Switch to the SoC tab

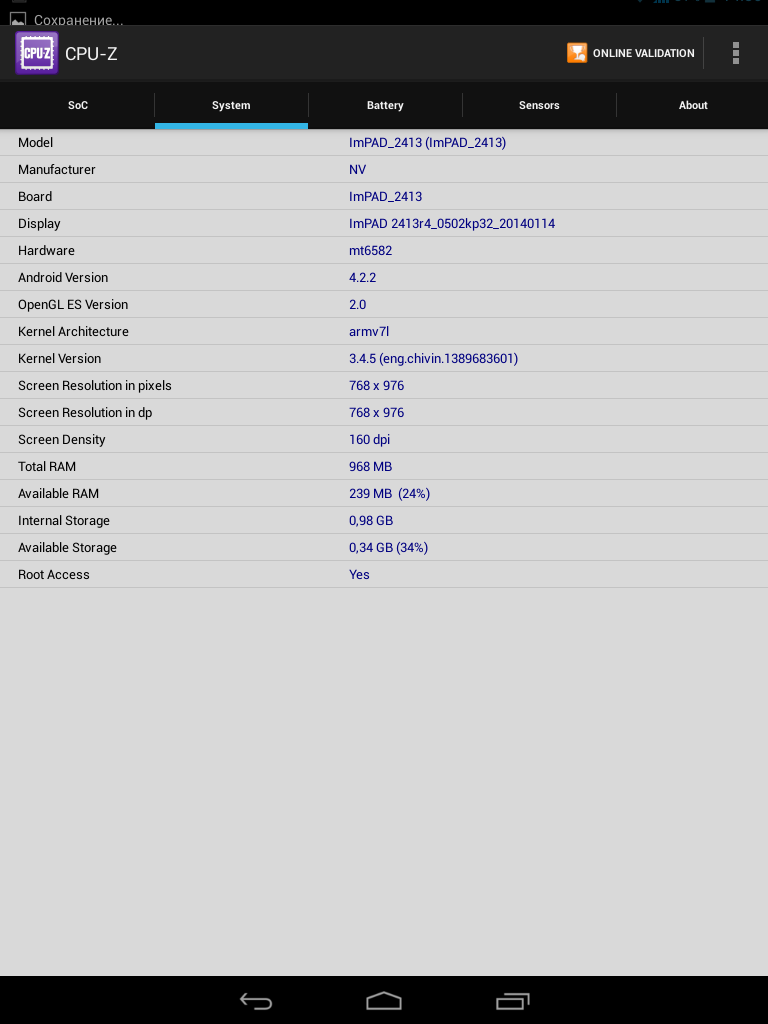tap(77, 105)
